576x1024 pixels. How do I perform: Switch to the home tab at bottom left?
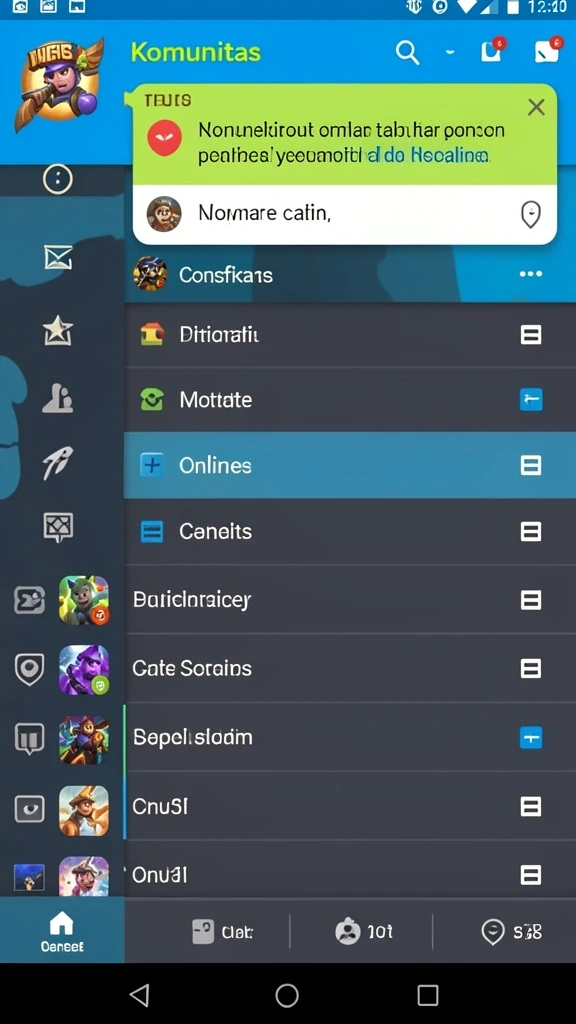62,931
